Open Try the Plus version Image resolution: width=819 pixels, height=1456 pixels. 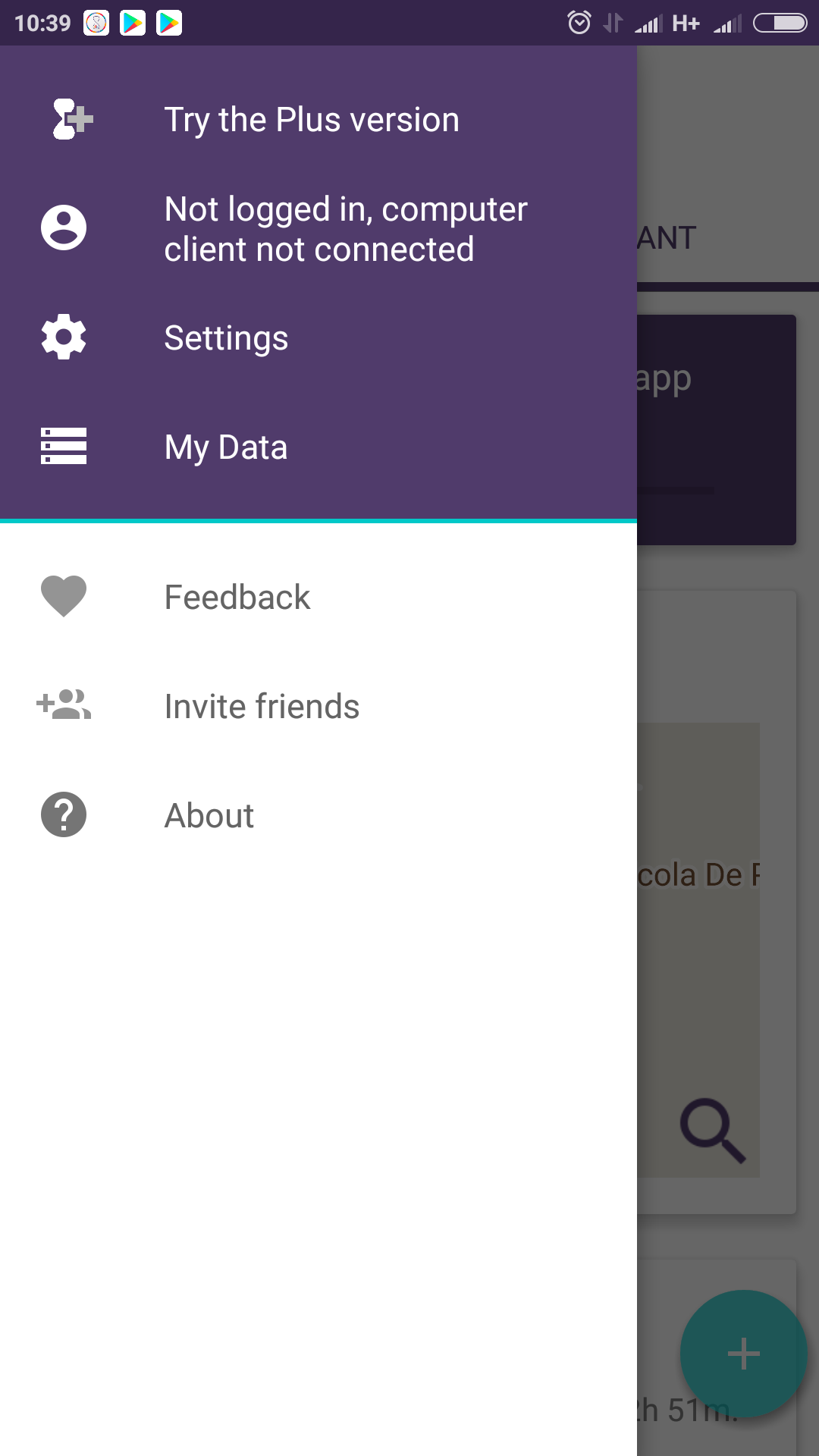(x=318, y=120)
